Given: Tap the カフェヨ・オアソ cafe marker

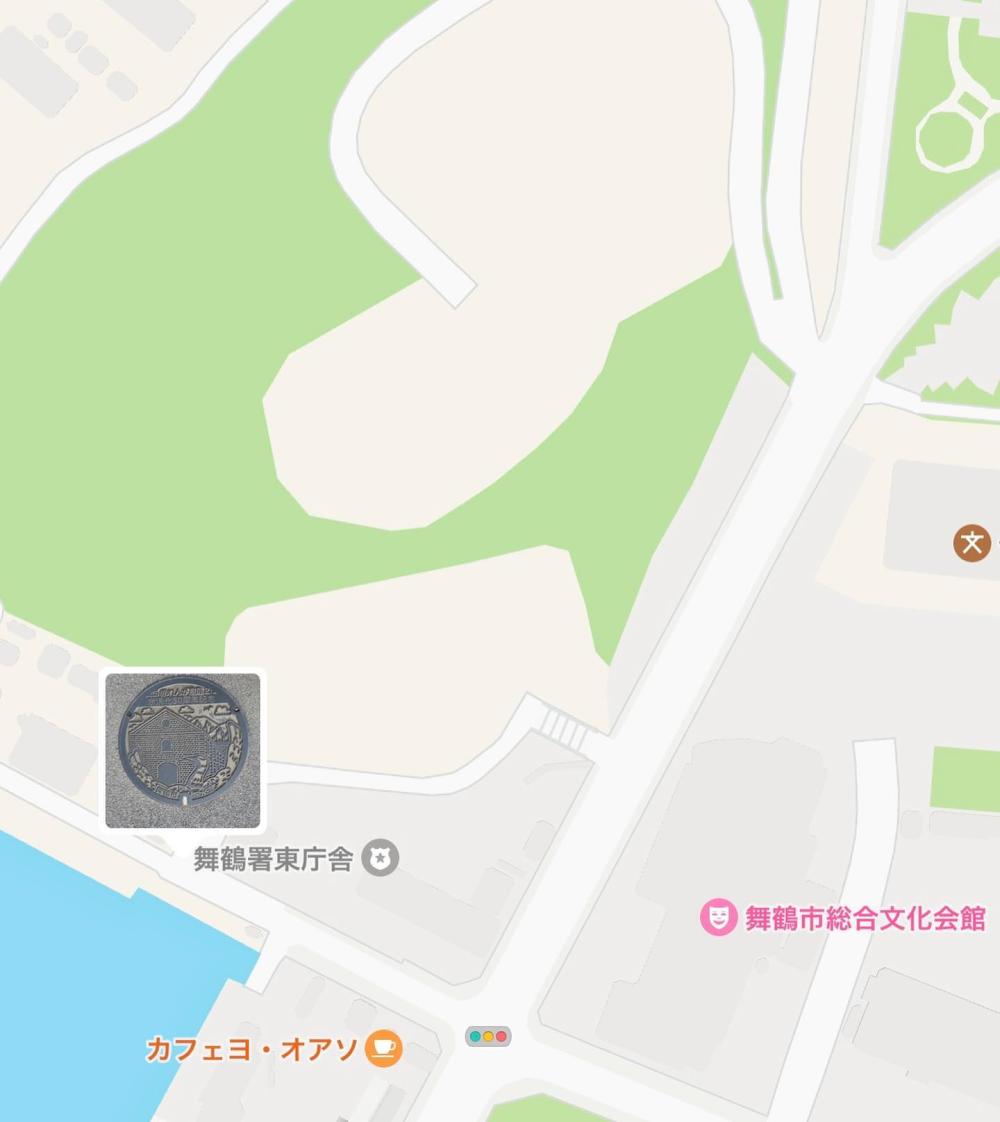Looking at the screenshot, I should click(x=383, y=1048).
